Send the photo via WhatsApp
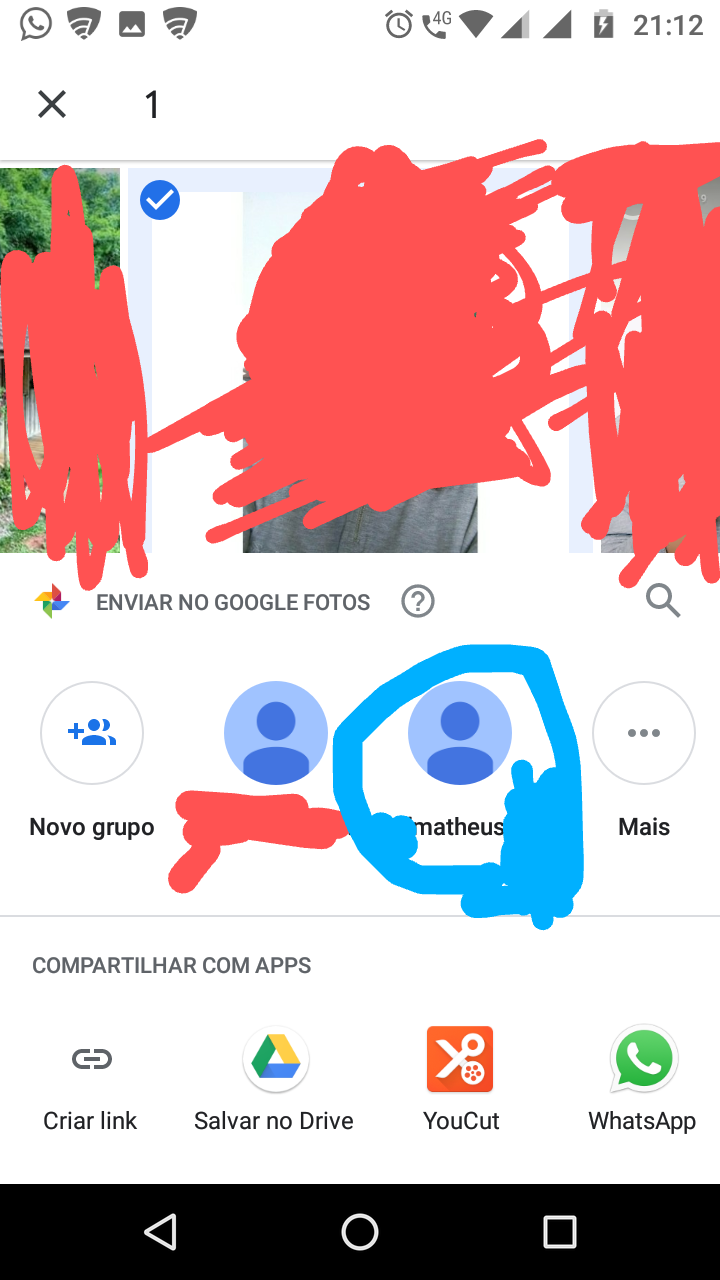Image resolution: width=720 pixels, height=1280 pixels. 643,1060
